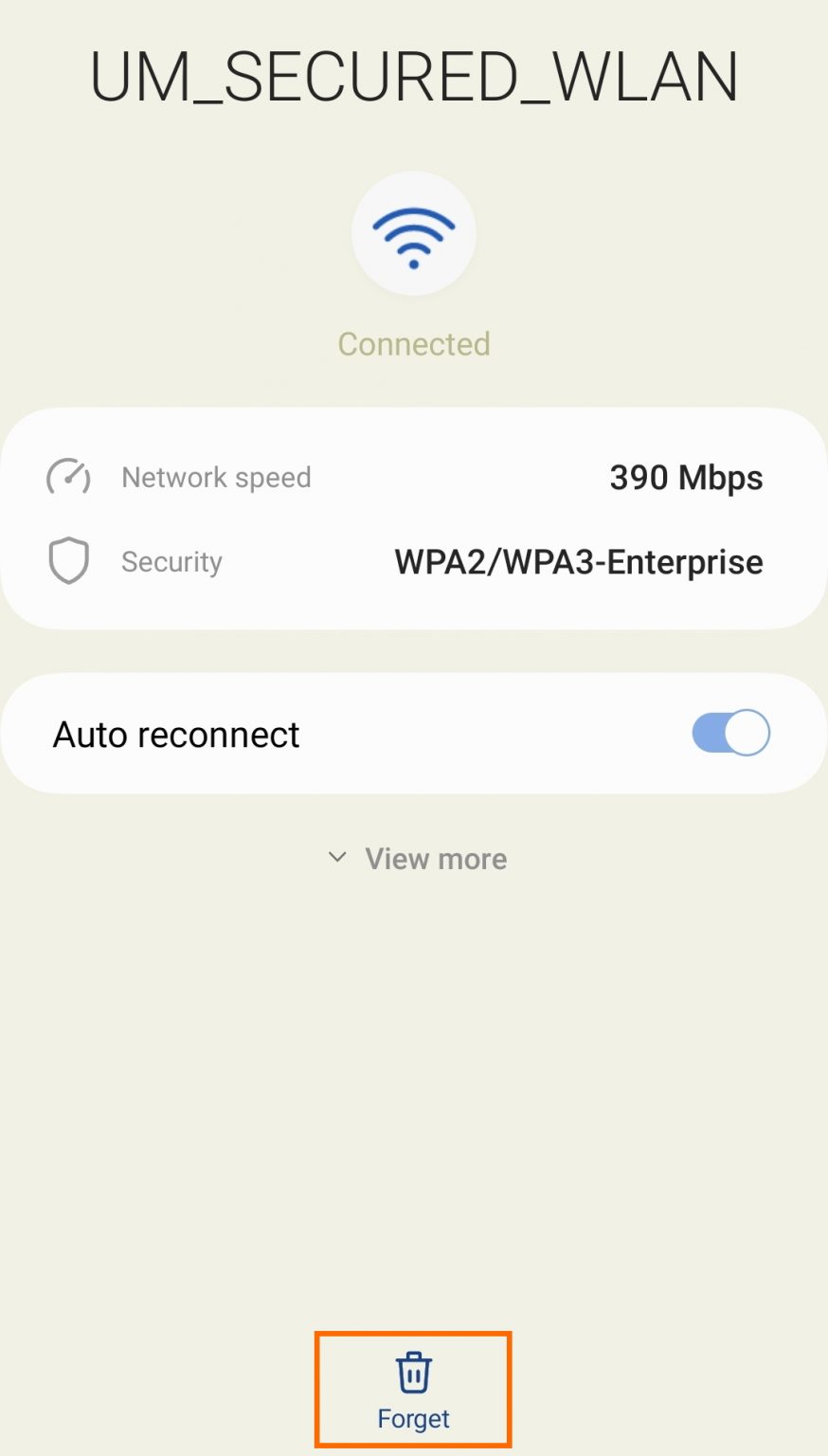
Task: Tap the shield icon next to Security
Action: click(67, 560)
